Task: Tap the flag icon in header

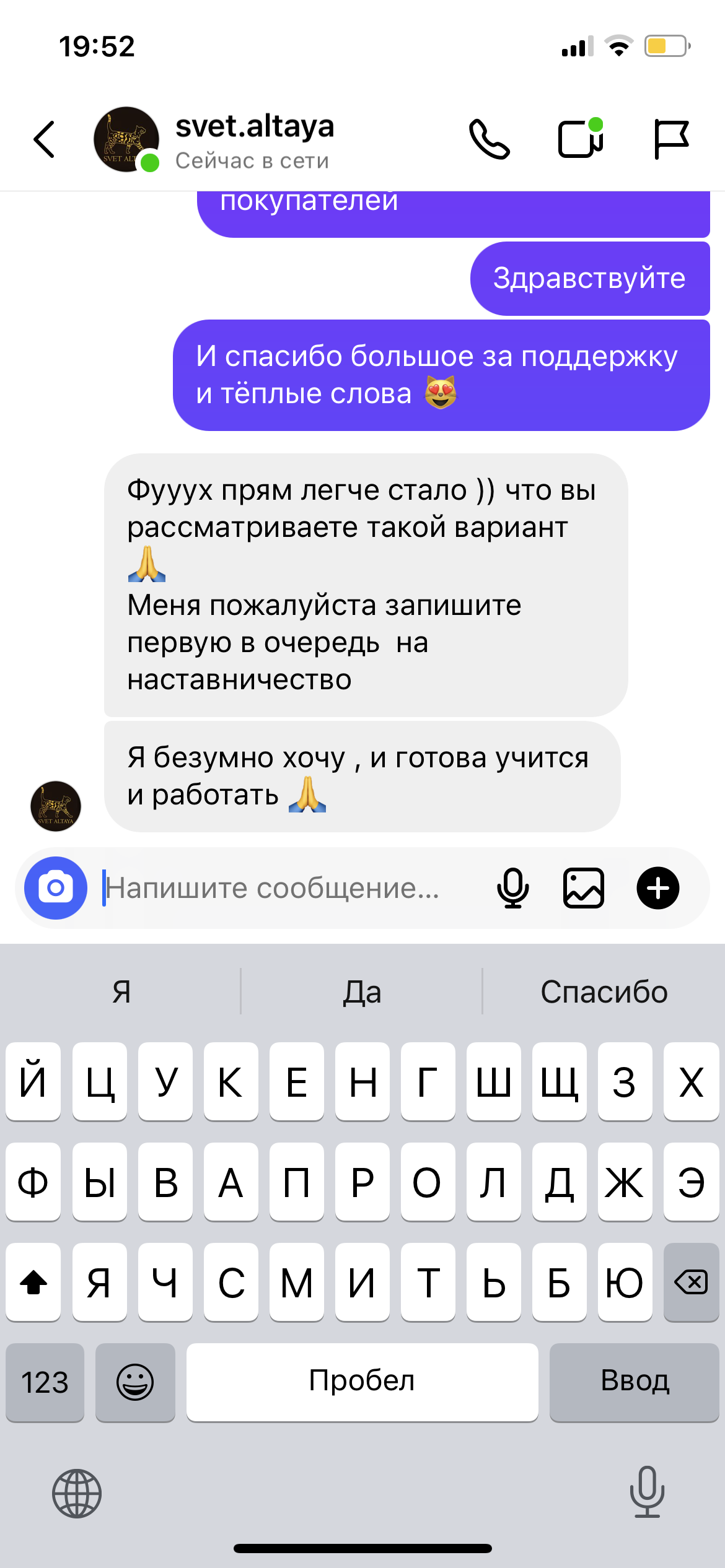Action: (x=671, y=139)
